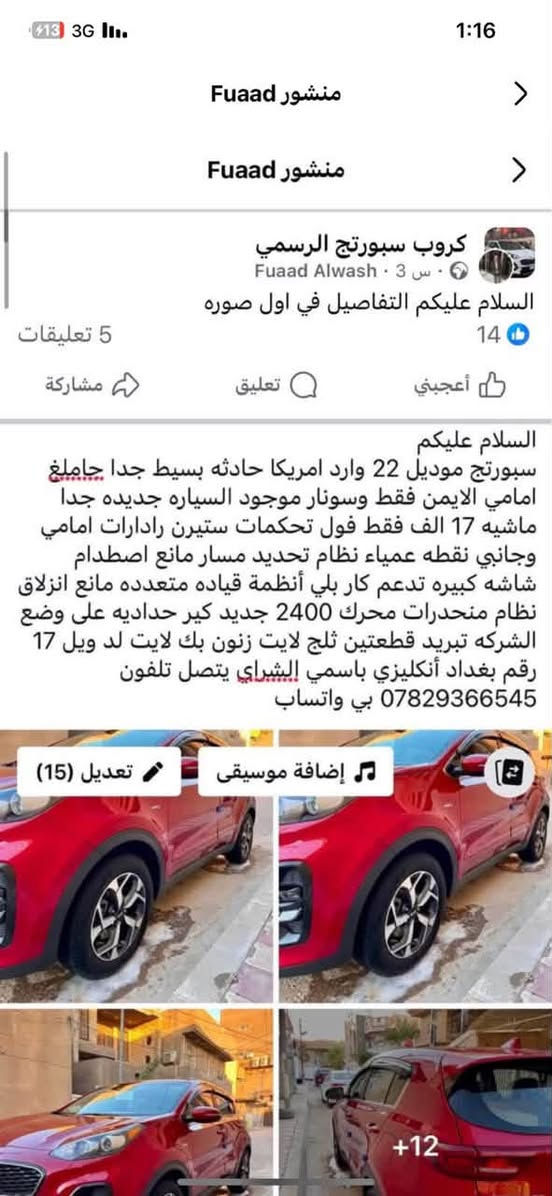
Task: Add music with إضافة موسيقى
Action: (296, 772)
